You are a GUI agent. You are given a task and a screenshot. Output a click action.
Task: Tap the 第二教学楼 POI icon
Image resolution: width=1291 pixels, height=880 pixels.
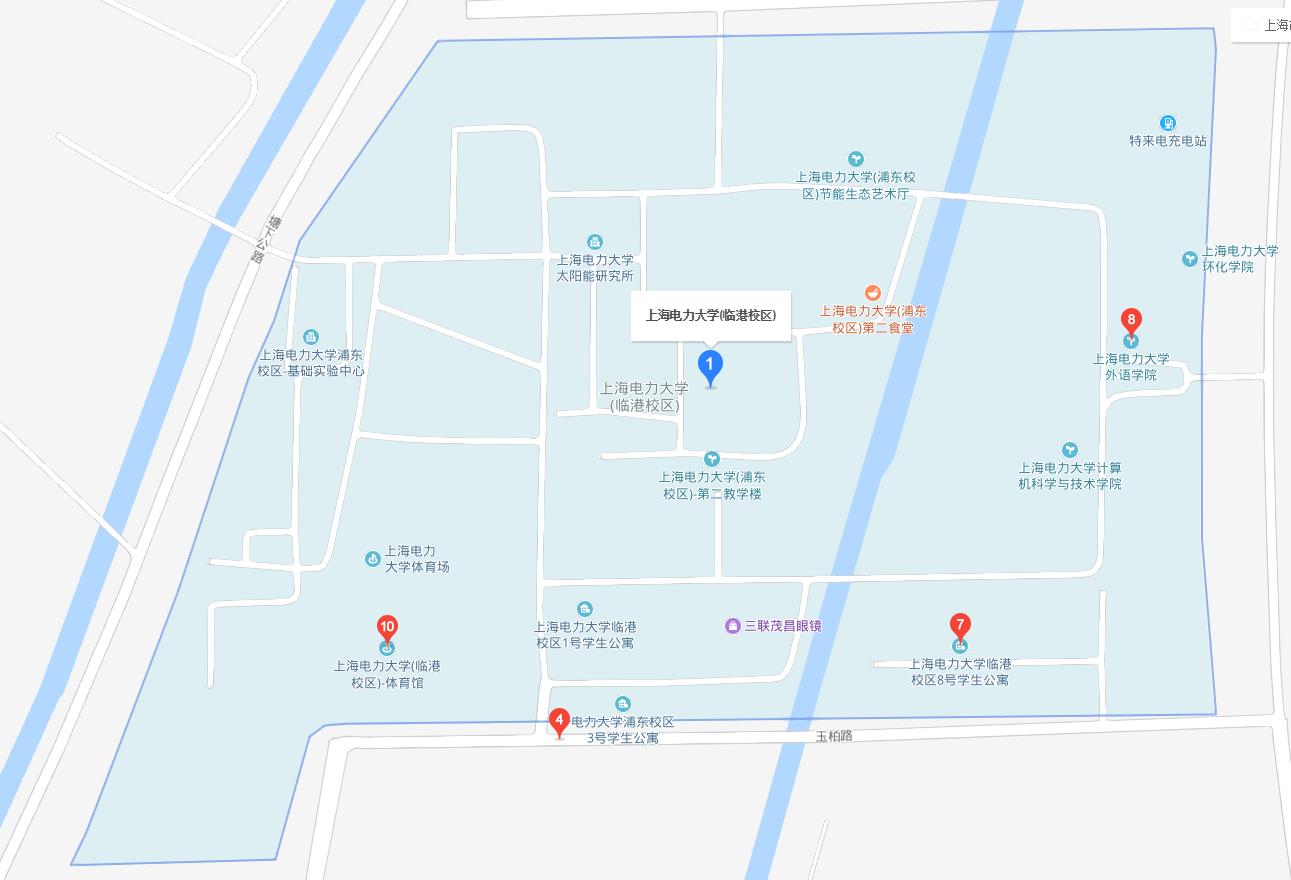(711, 459)
